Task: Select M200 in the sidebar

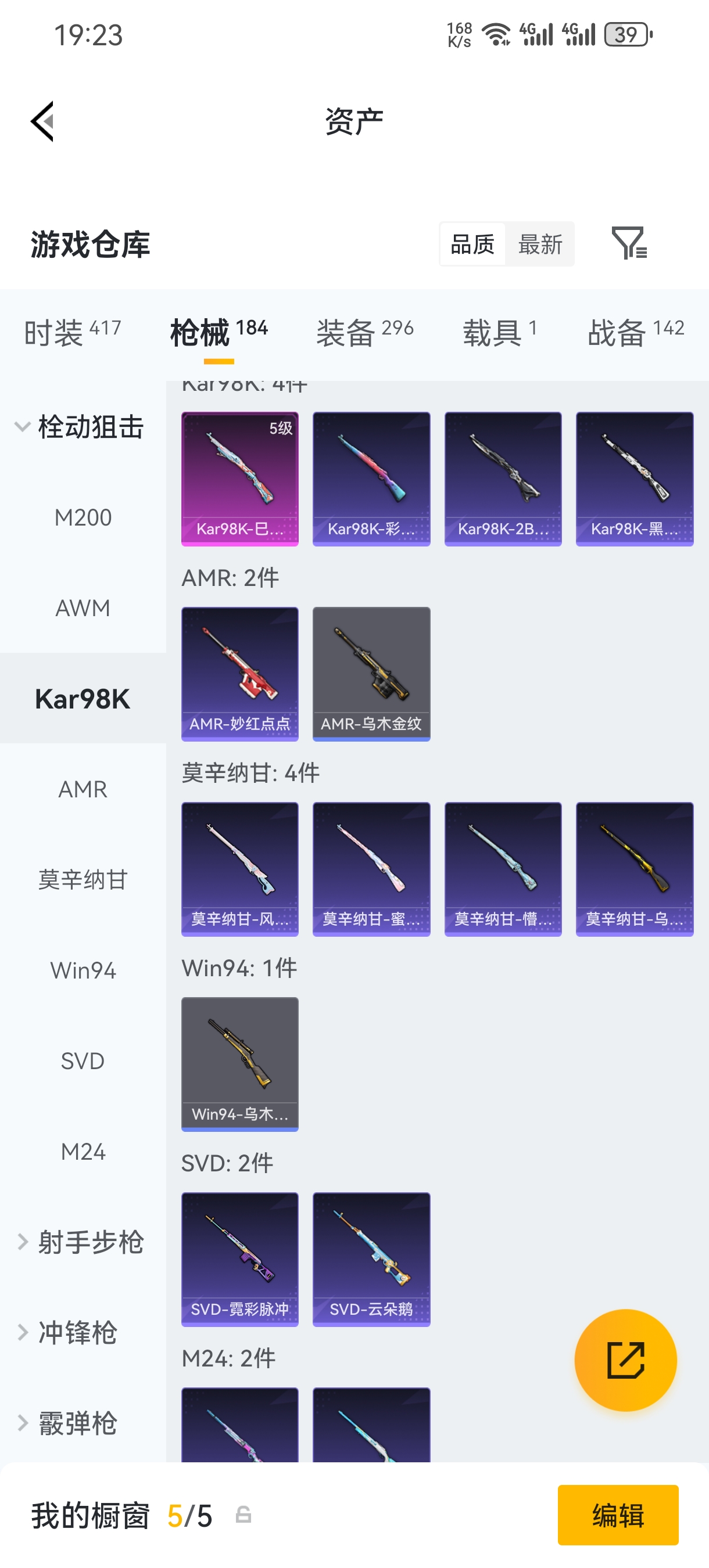Action: pos(83,517)
